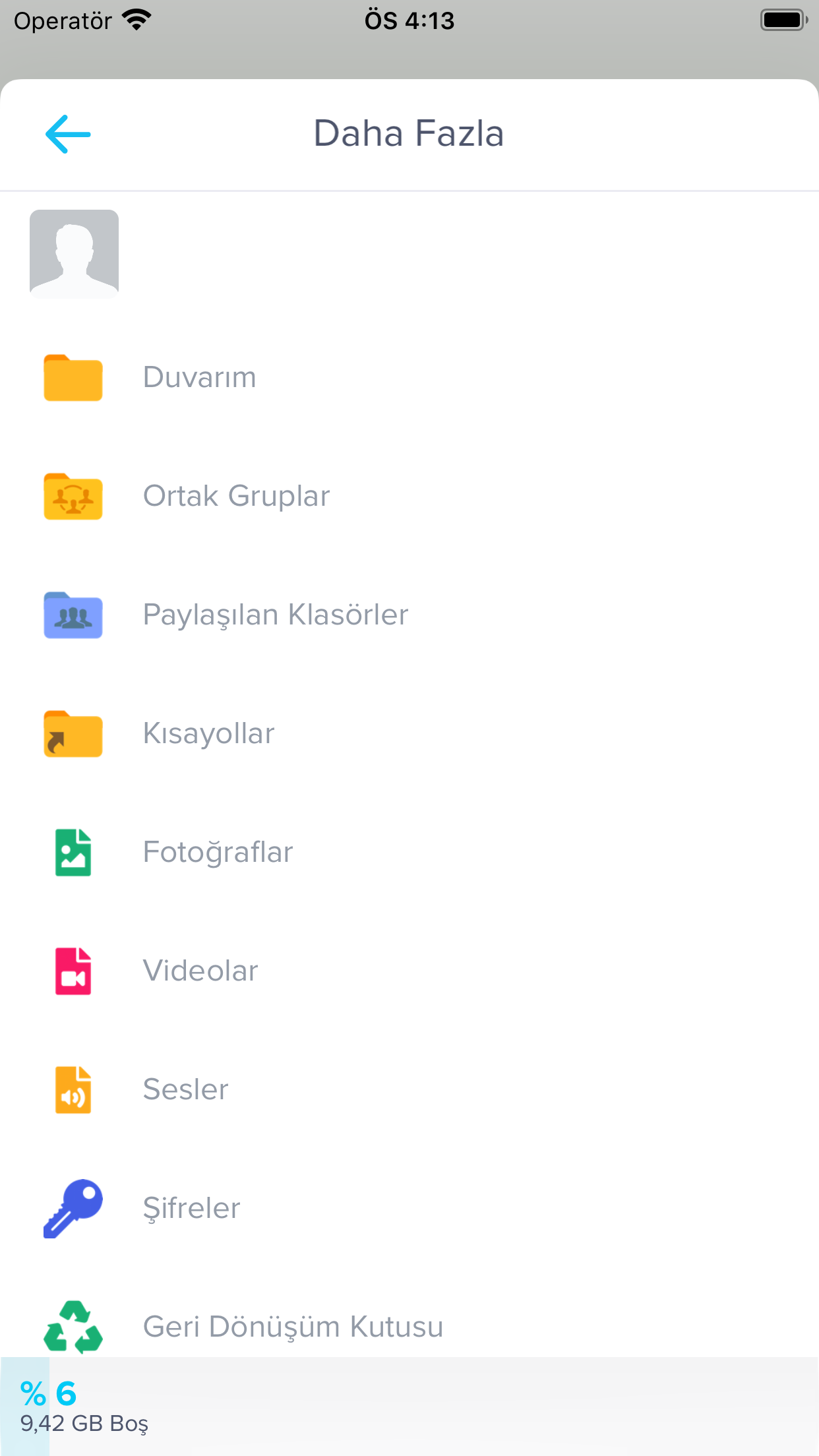Go to Videolar section
This screenshot has height=1456, width=819.
point(200,971)
